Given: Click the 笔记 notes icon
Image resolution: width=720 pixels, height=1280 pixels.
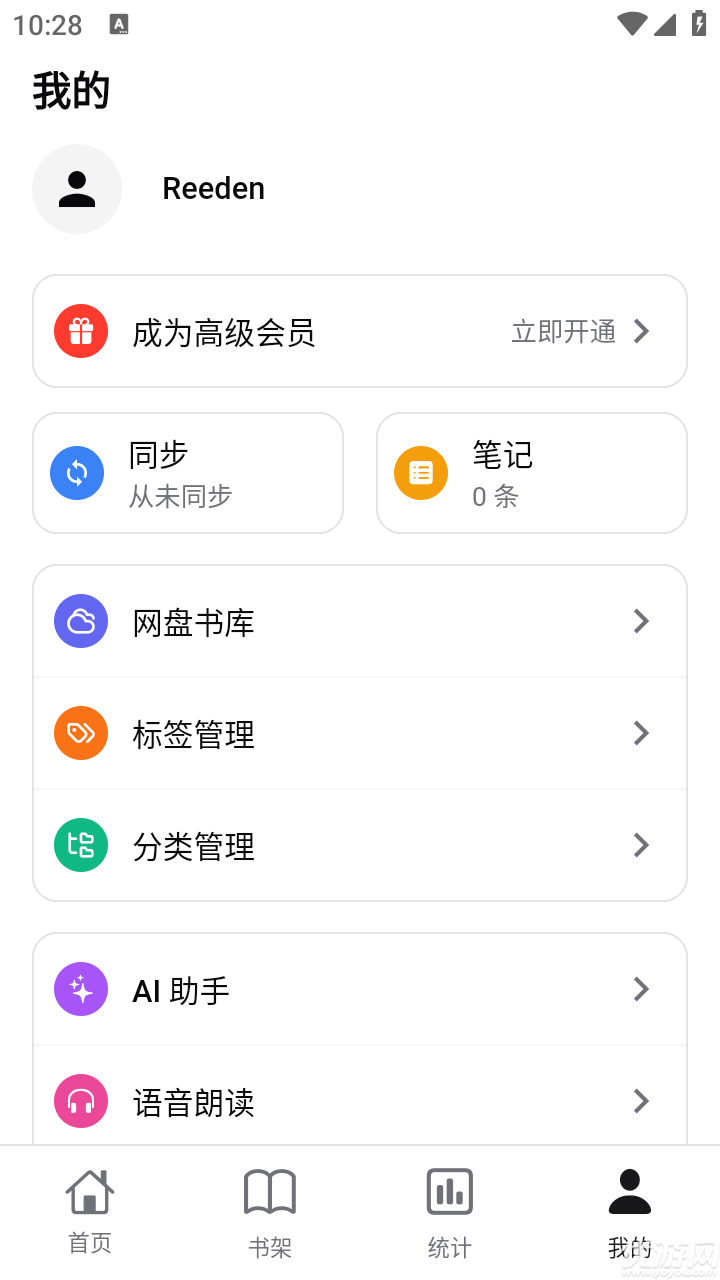Looking at the screenshot, I should [x=420, y=472].
